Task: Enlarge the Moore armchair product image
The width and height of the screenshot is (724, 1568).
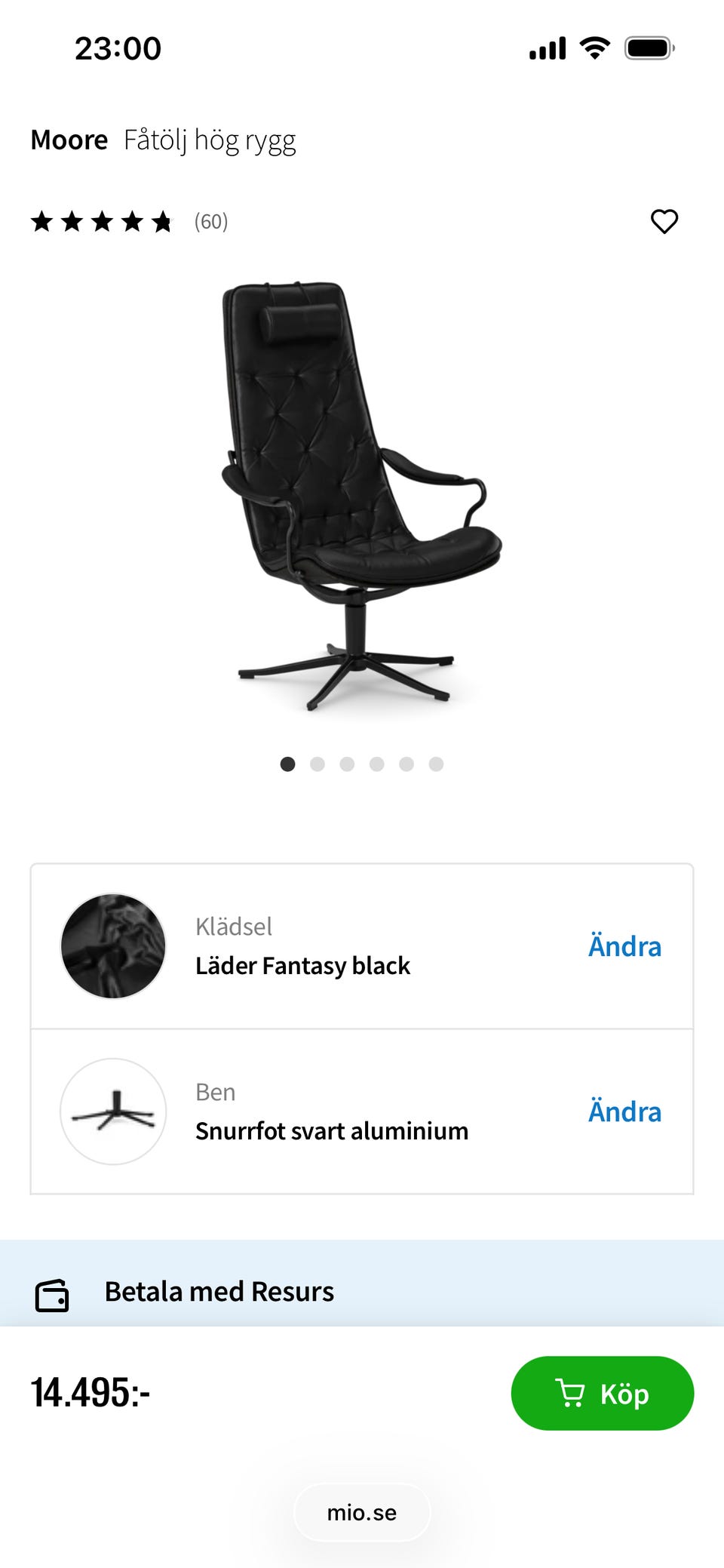Action: click(x=360, y=496)
